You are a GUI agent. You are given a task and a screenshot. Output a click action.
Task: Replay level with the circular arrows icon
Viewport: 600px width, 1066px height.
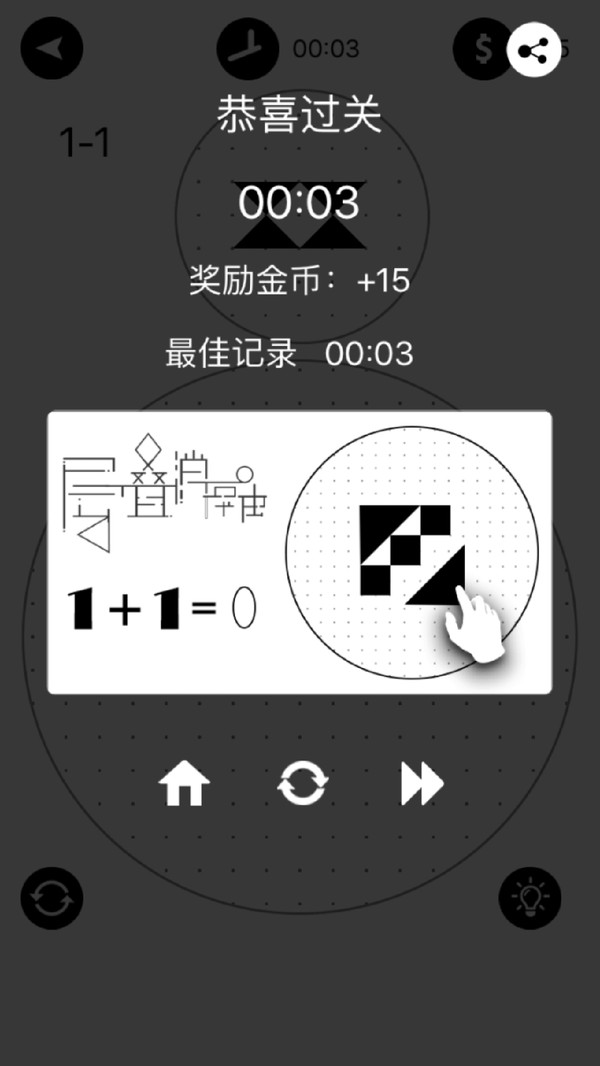302,784
